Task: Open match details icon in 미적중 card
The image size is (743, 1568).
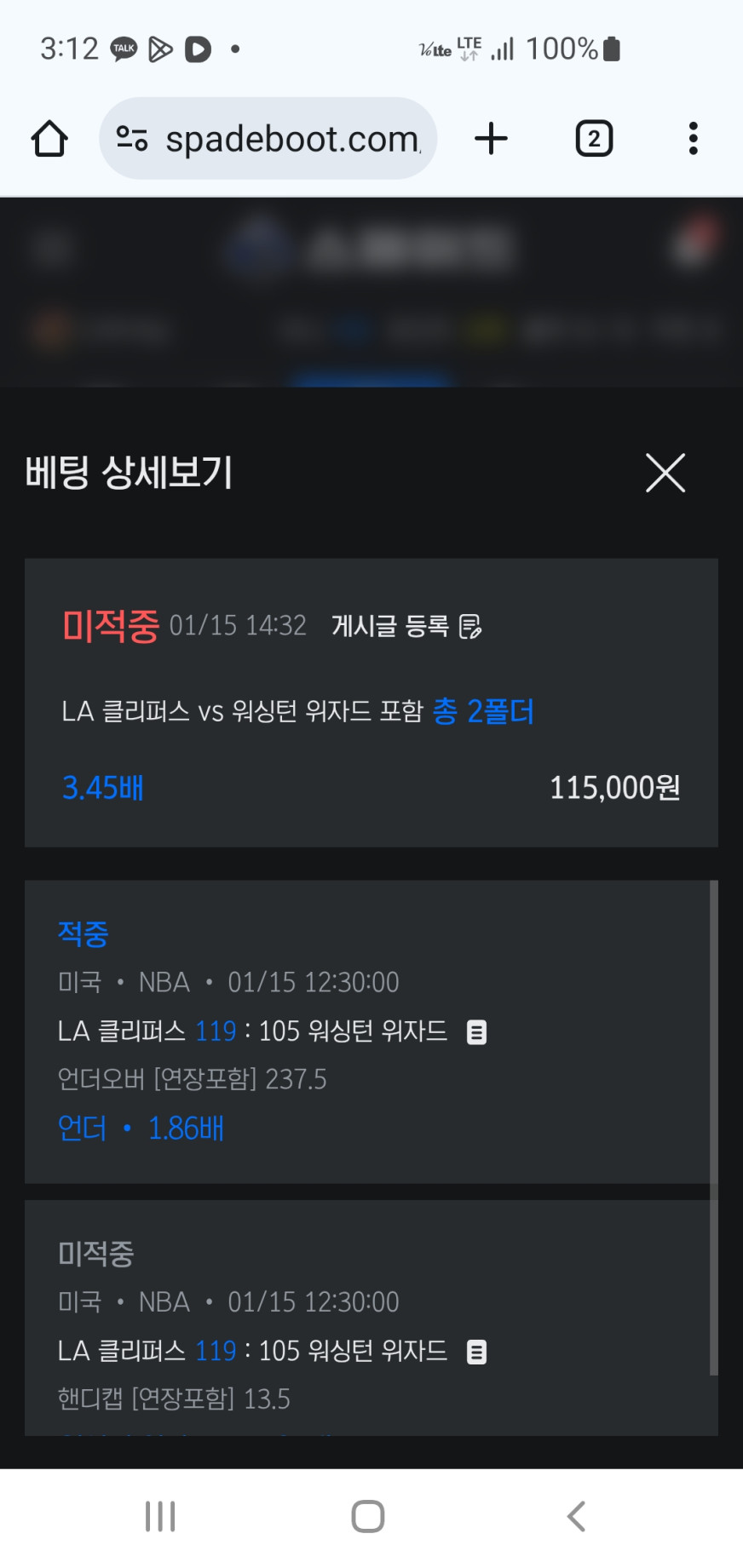Action: pyautogui.click(x=477, y=1352)
